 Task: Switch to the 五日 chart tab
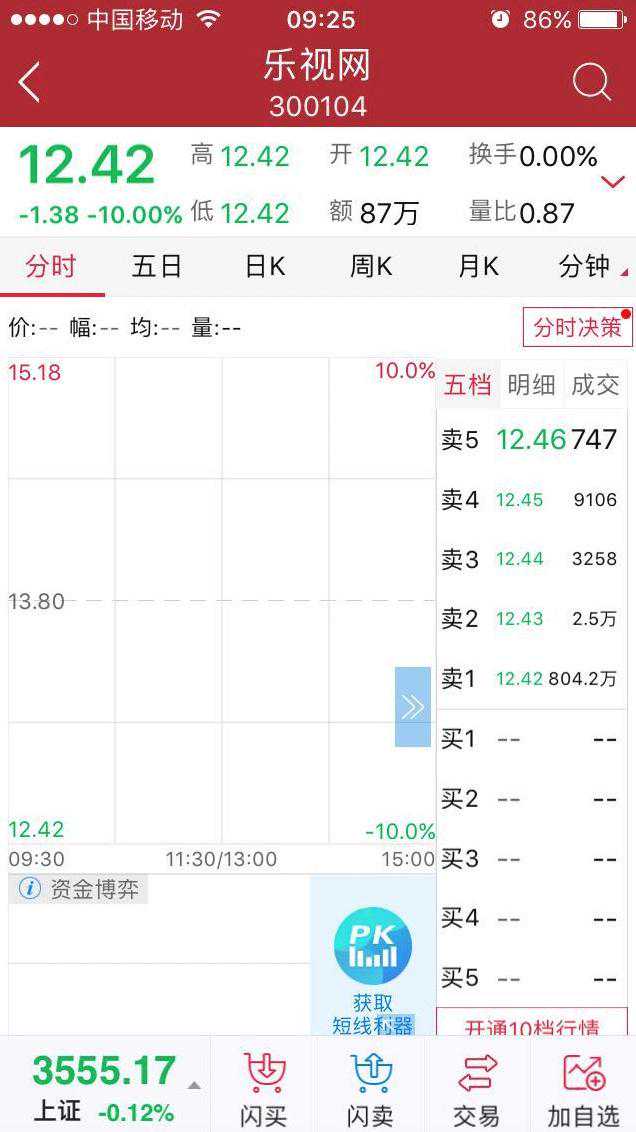(x=157, y=266)
